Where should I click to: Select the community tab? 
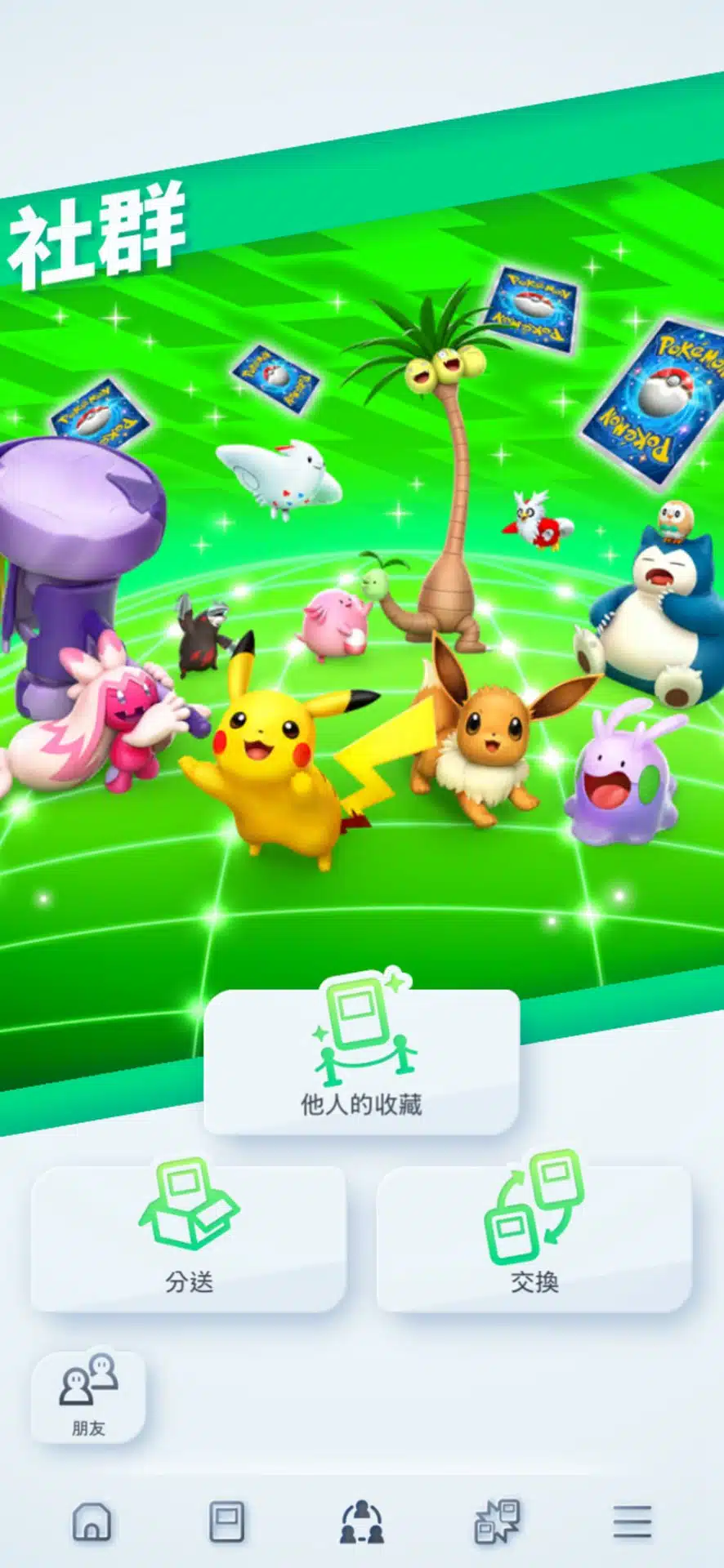pyautogui.click(x=361, y=1521)
